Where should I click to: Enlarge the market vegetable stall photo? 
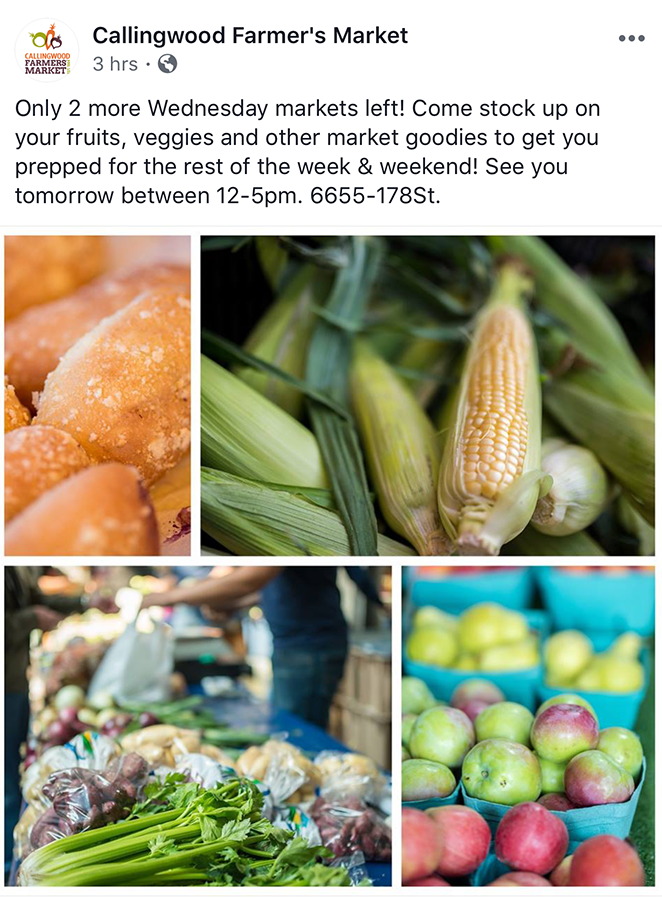click(x=198, y=725)
